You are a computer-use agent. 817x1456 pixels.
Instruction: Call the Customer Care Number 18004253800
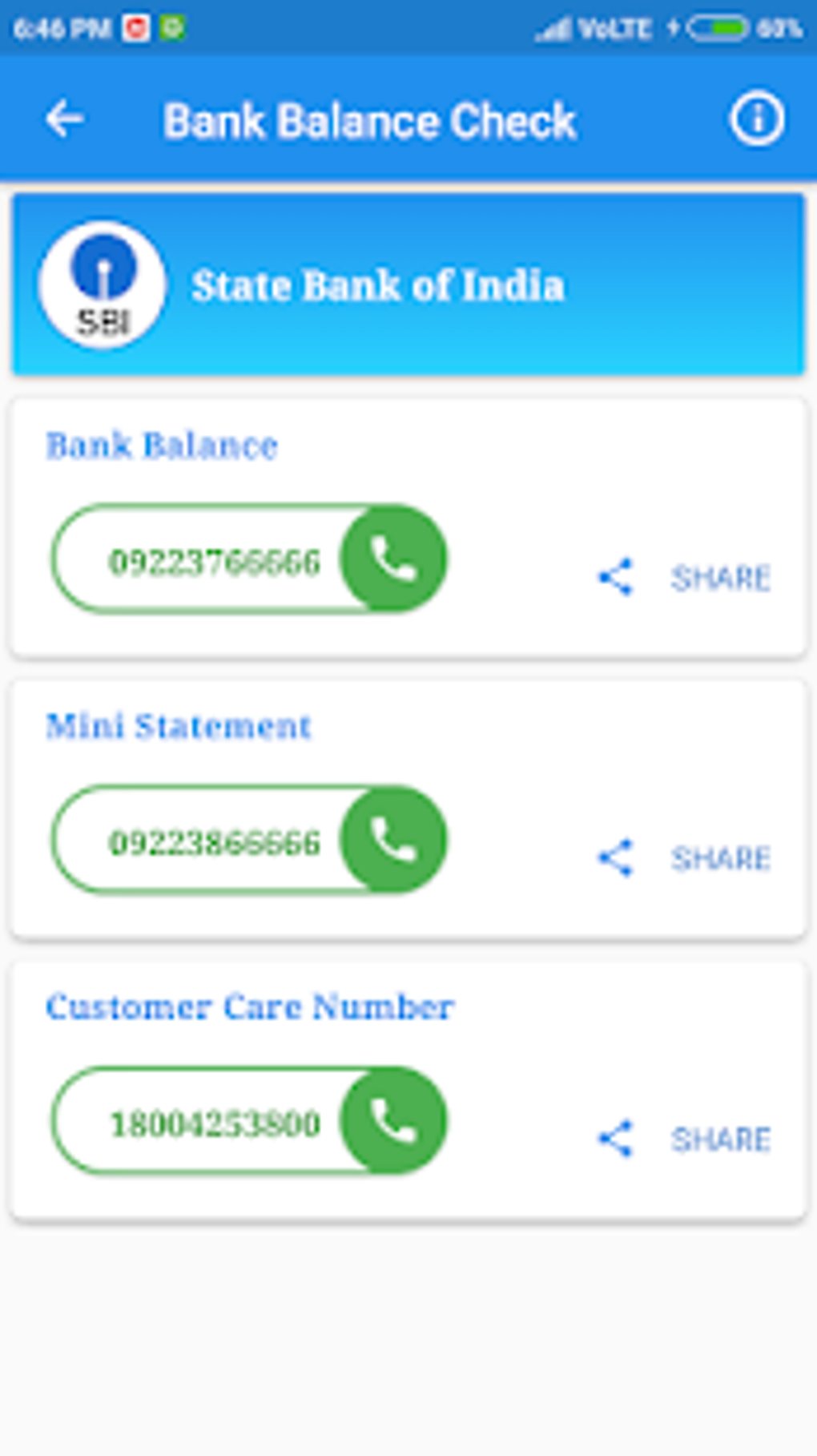pyautogui.click(x=393, y=1120)
